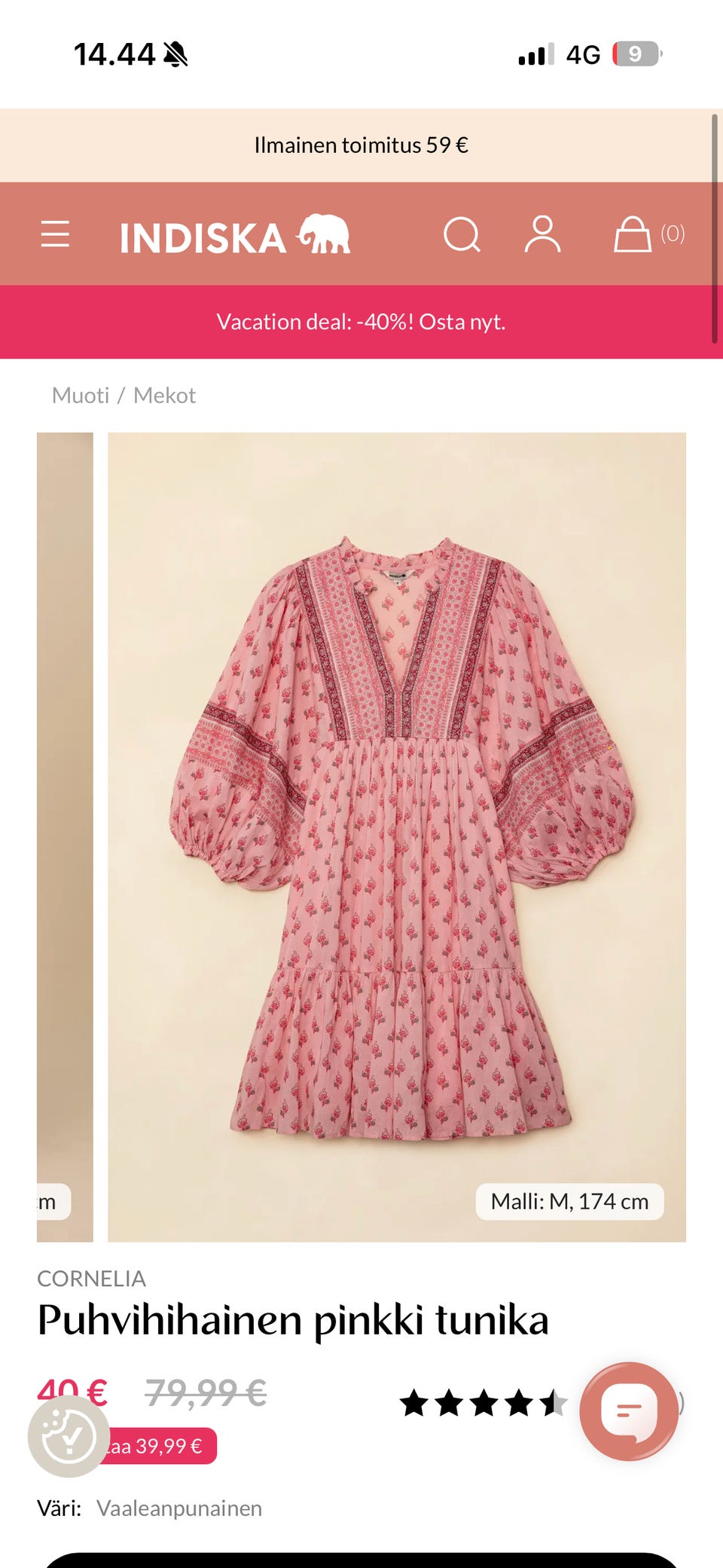
Task: Open the chat support bubble
Action: click(629, 1411)
